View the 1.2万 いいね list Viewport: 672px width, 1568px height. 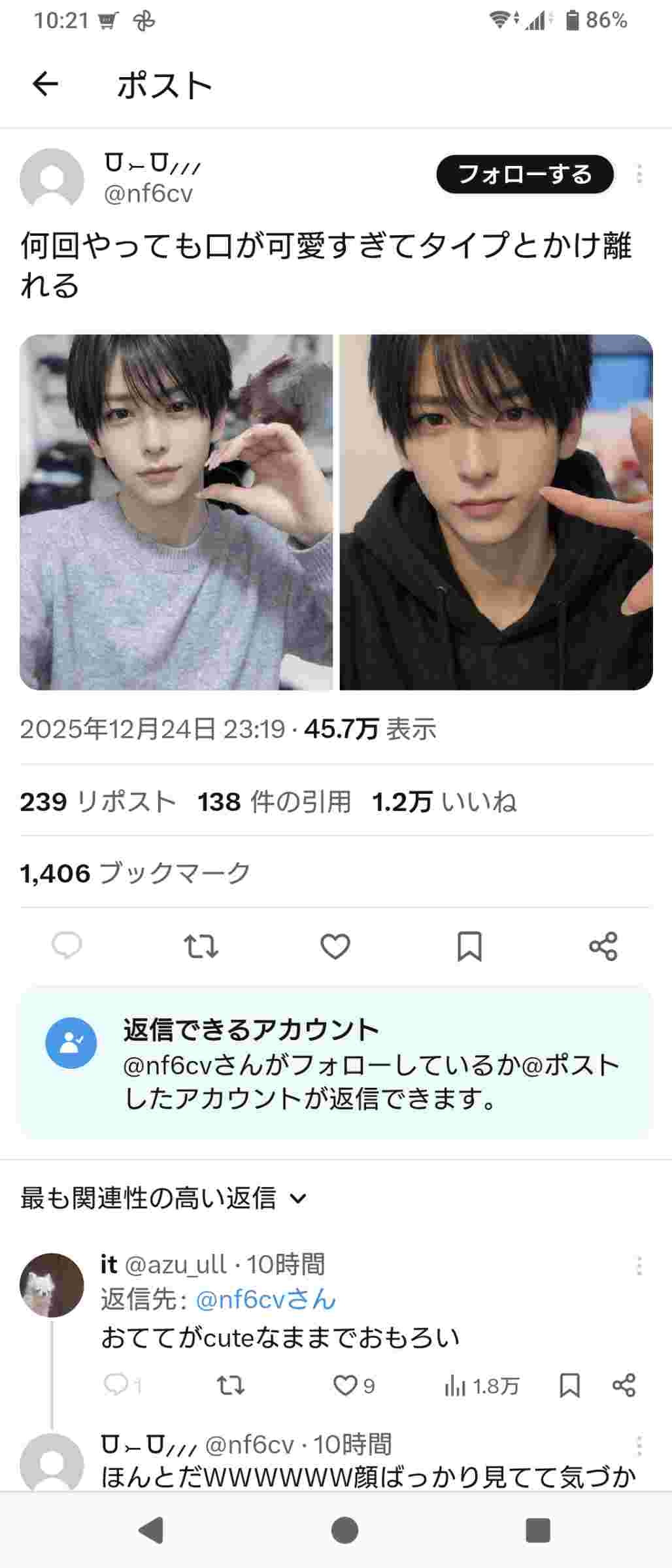(x=444, y=802)
